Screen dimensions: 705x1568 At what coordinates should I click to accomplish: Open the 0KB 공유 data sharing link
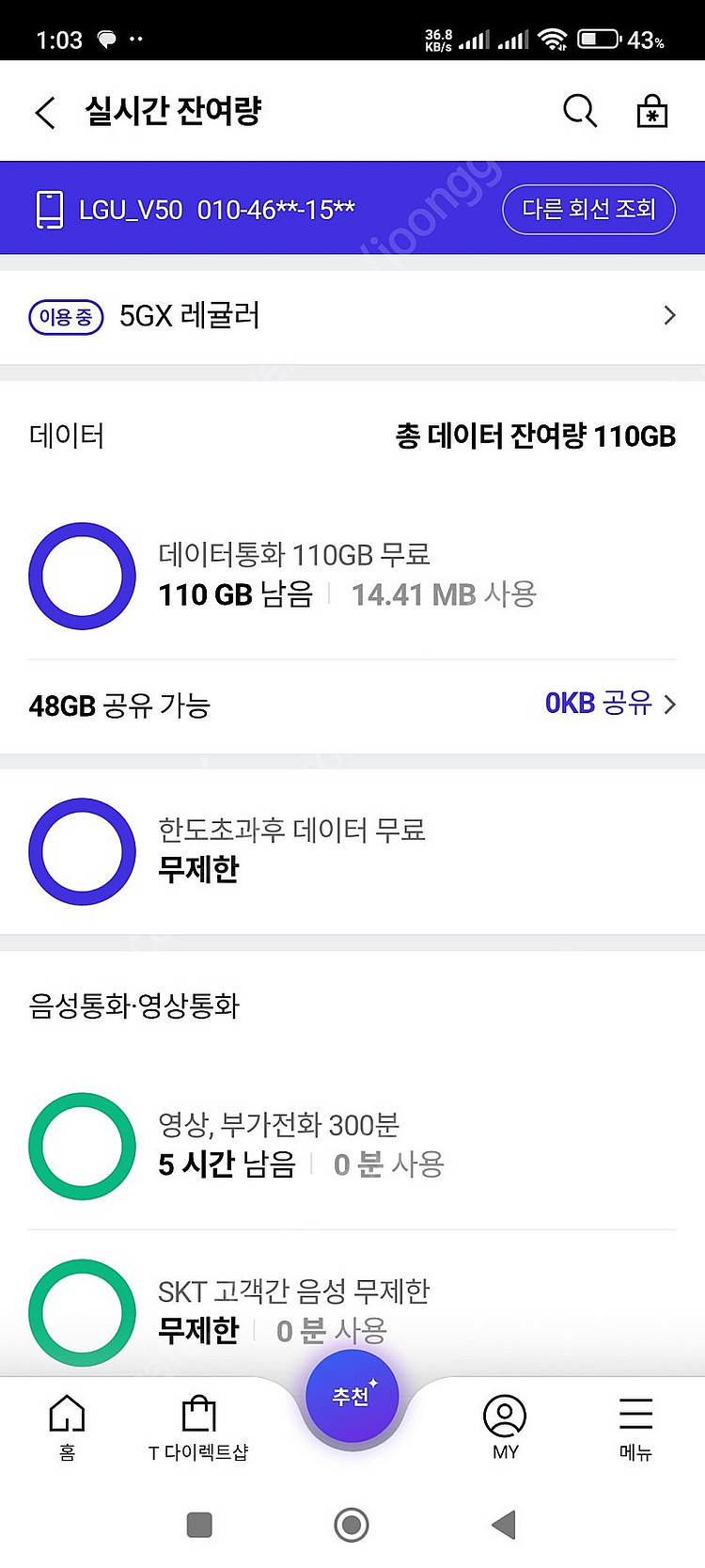click(x=610, y=704)
